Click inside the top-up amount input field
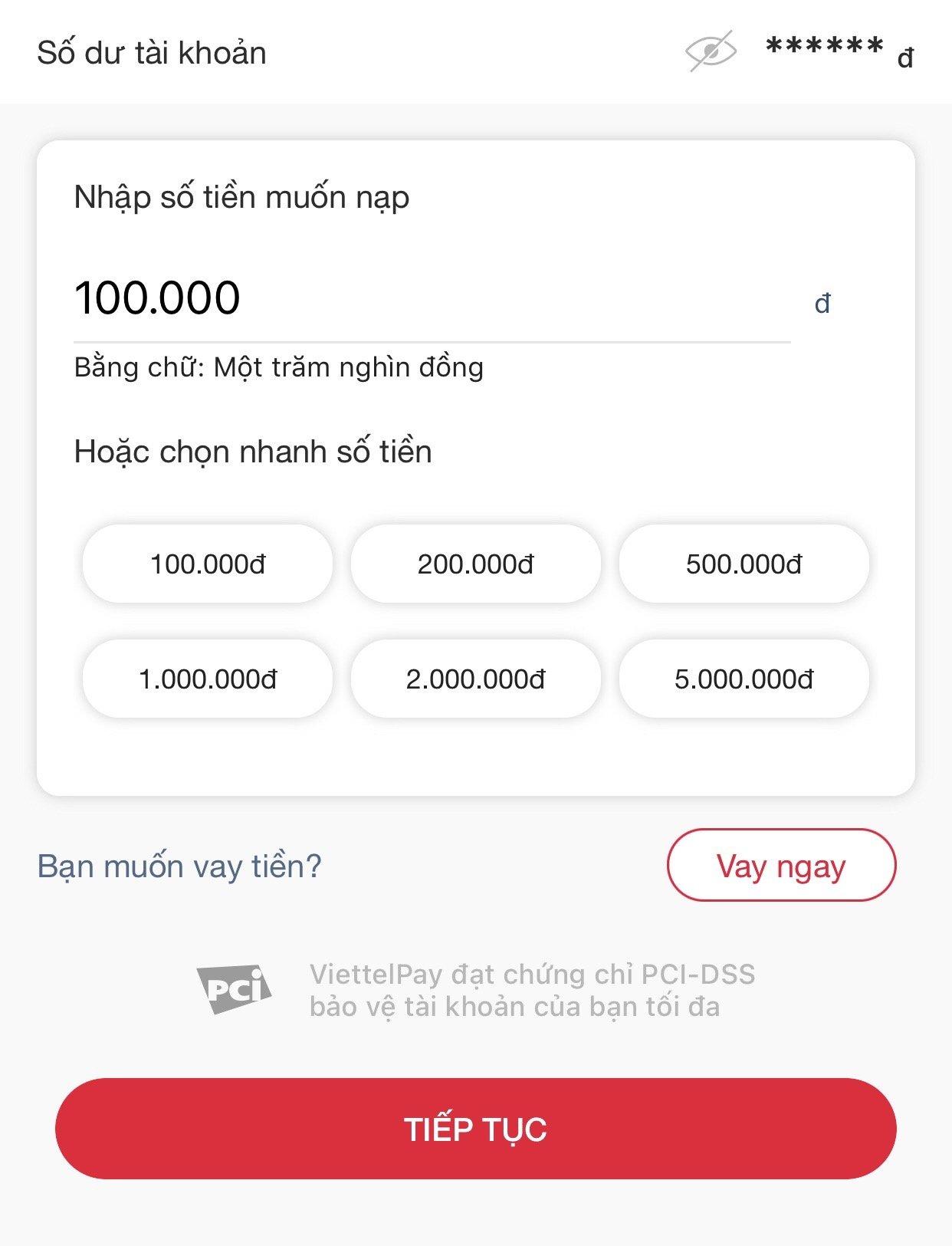 coord(383,299)
